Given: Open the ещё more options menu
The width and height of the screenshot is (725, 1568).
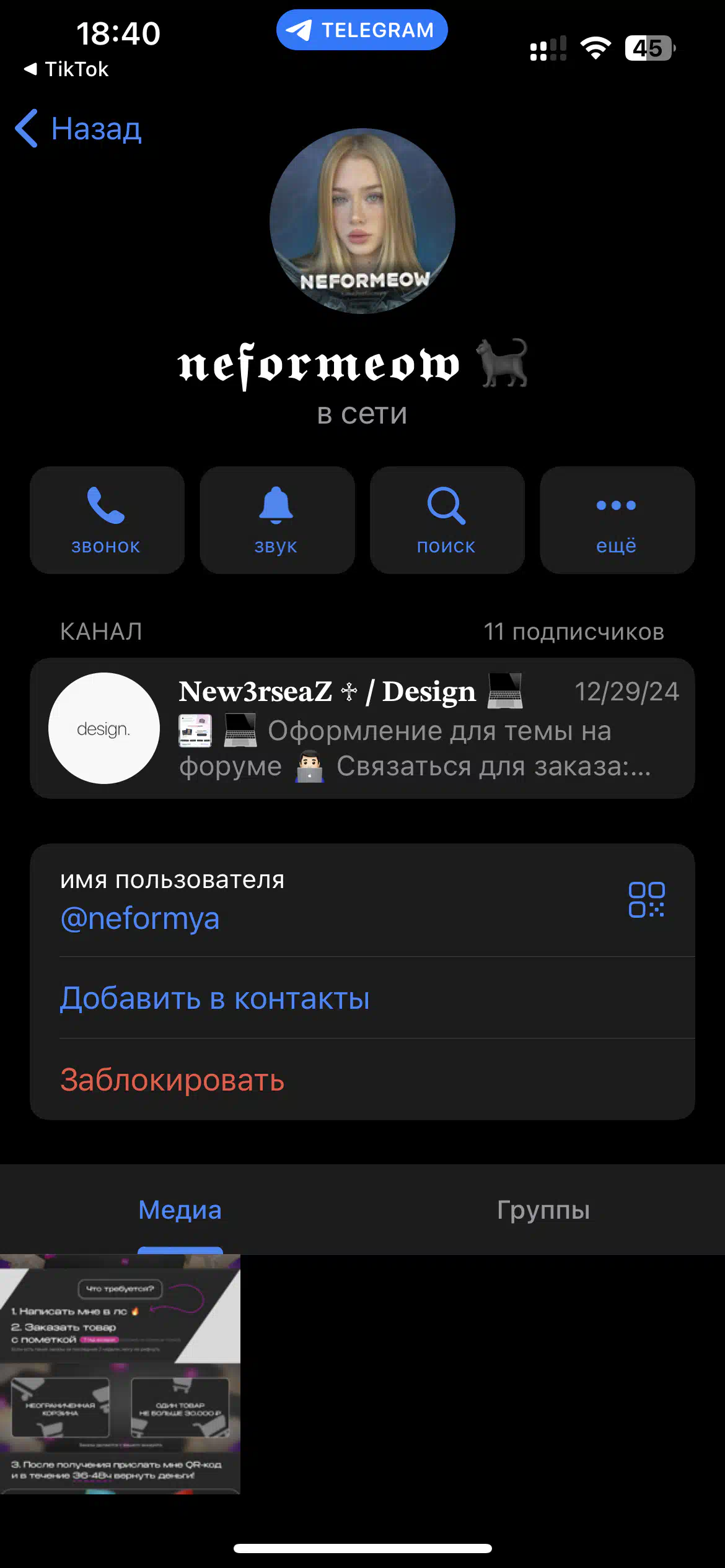Looking at the screenshot, I should coord(617,520).
